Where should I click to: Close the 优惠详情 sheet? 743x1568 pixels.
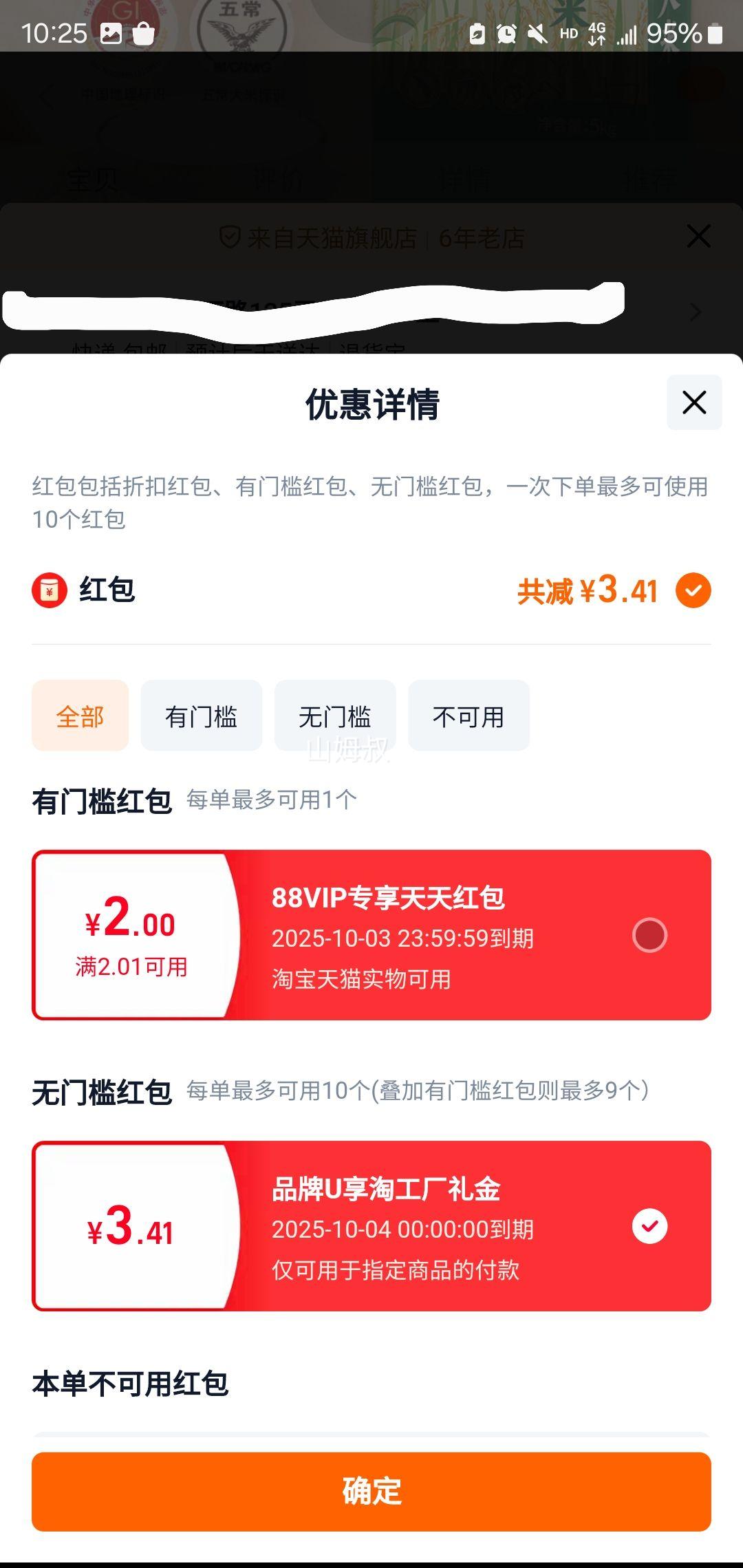[x=693, y=402]
